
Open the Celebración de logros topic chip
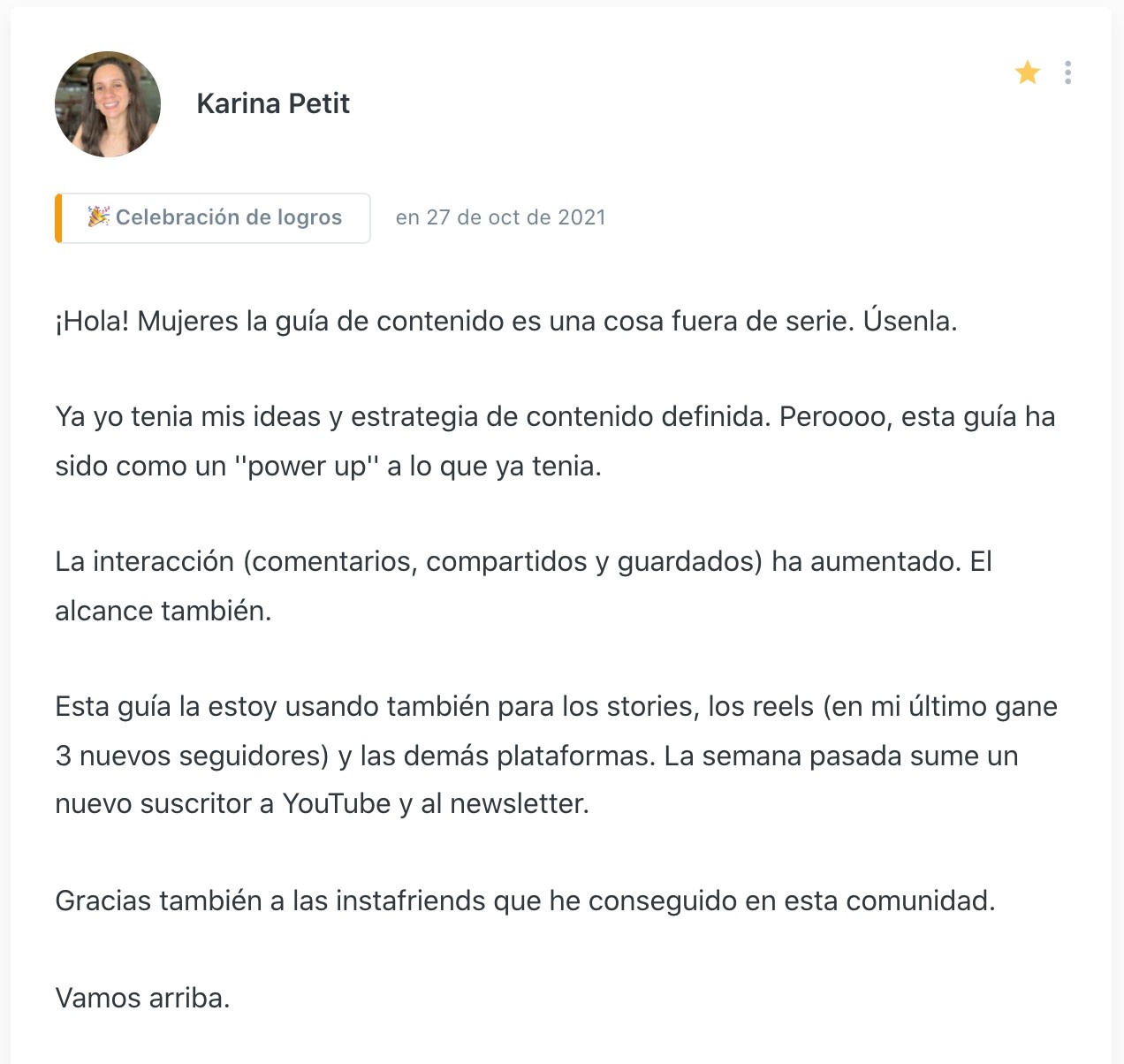point(214,217)
